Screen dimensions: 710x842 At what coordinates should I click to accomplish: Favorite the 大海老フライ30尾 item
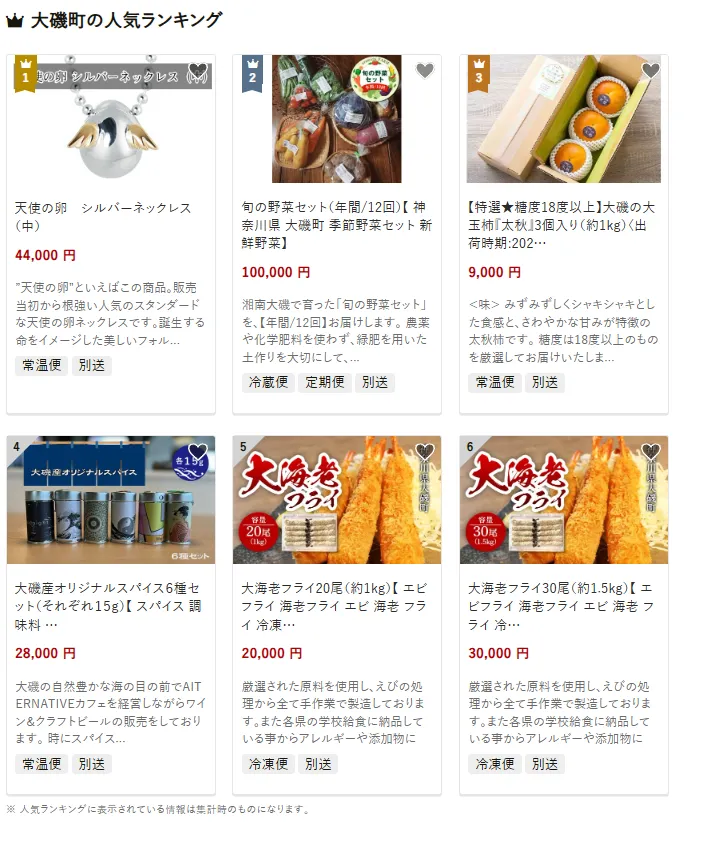pyautogui.click(x=651, y=451)
